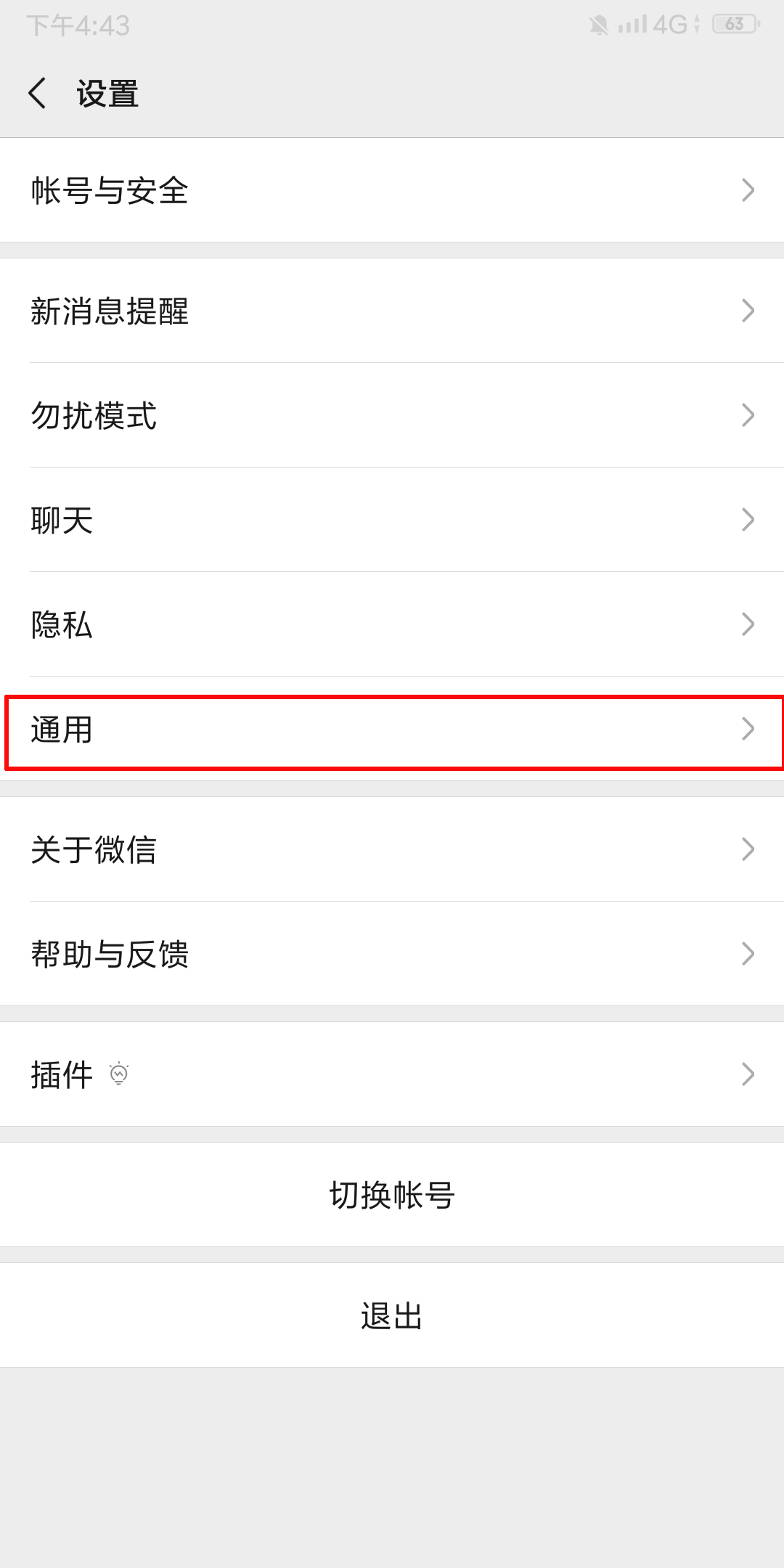Tap 退出 to log out

point(392,1315)
